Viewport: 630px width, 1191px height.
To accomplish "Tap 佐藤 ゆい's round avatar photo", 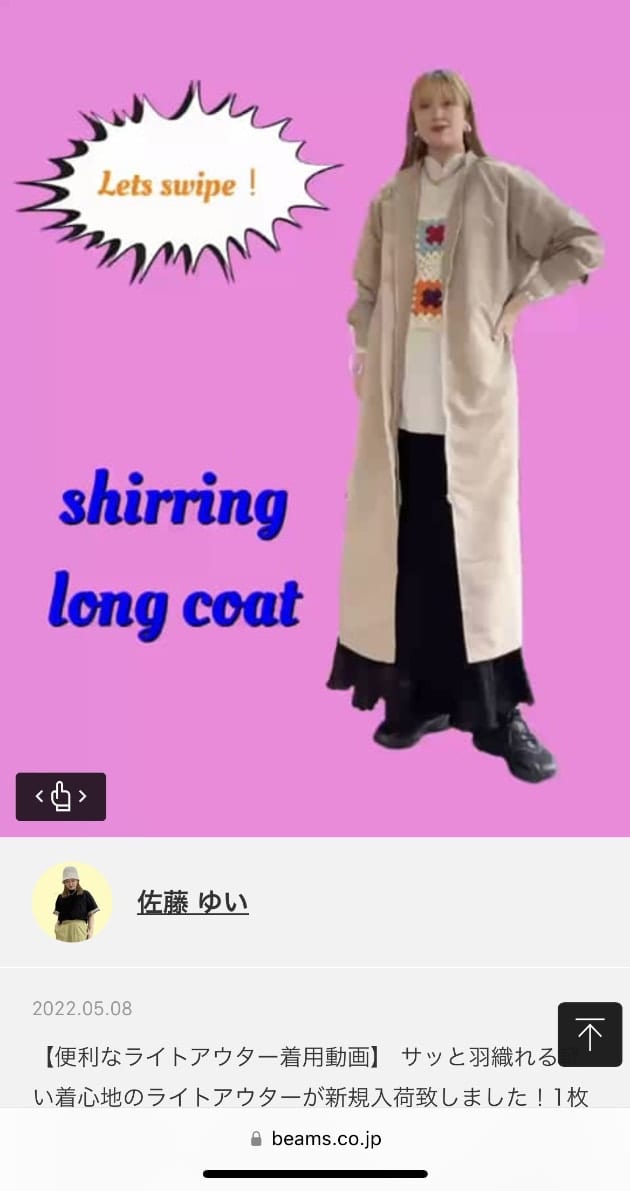I will (72, 902).
